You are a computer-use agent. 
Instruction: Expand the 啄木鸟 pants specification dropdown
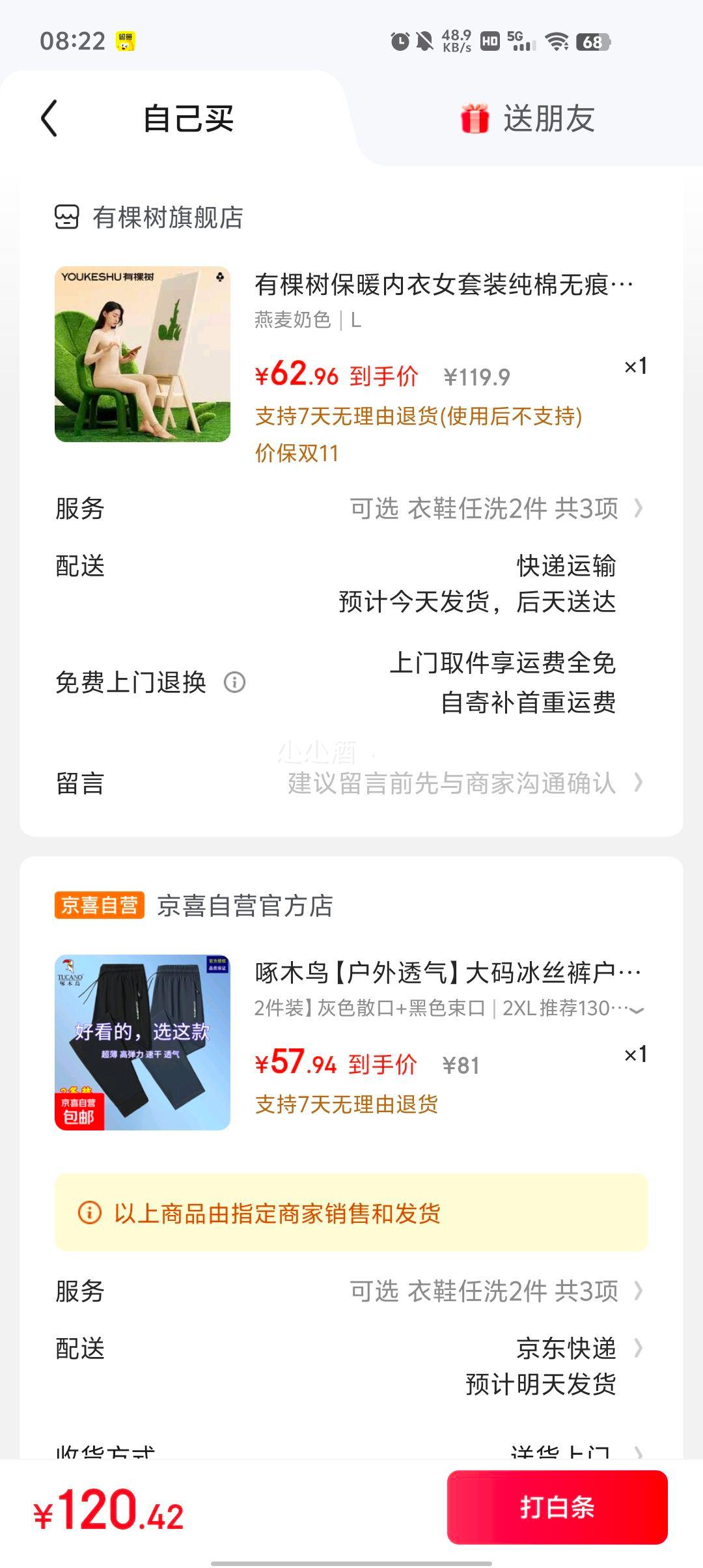(637, 1009)
